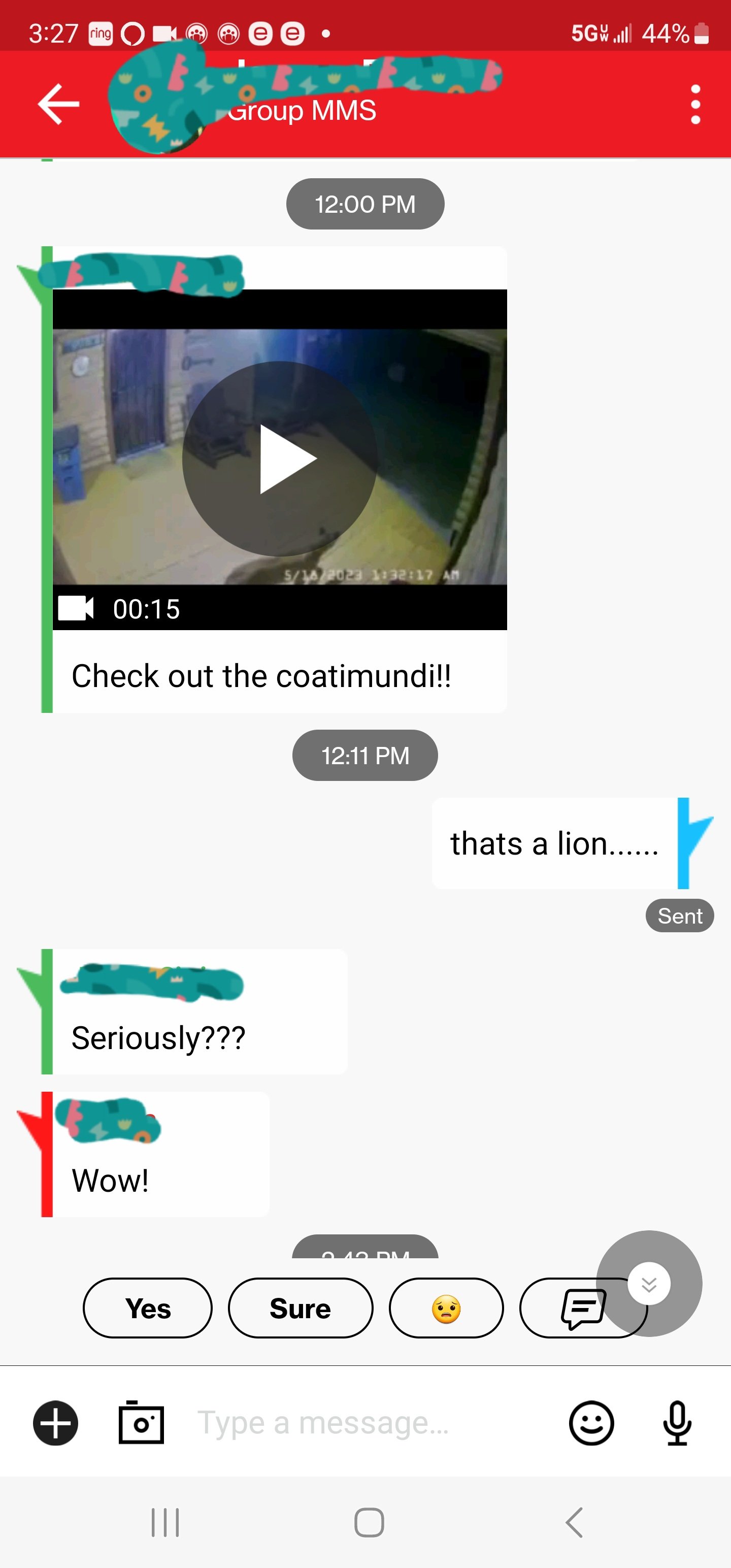Go back using the white arrow
Viewport: 731px width, 1568px height.
(x=58, y=104)
